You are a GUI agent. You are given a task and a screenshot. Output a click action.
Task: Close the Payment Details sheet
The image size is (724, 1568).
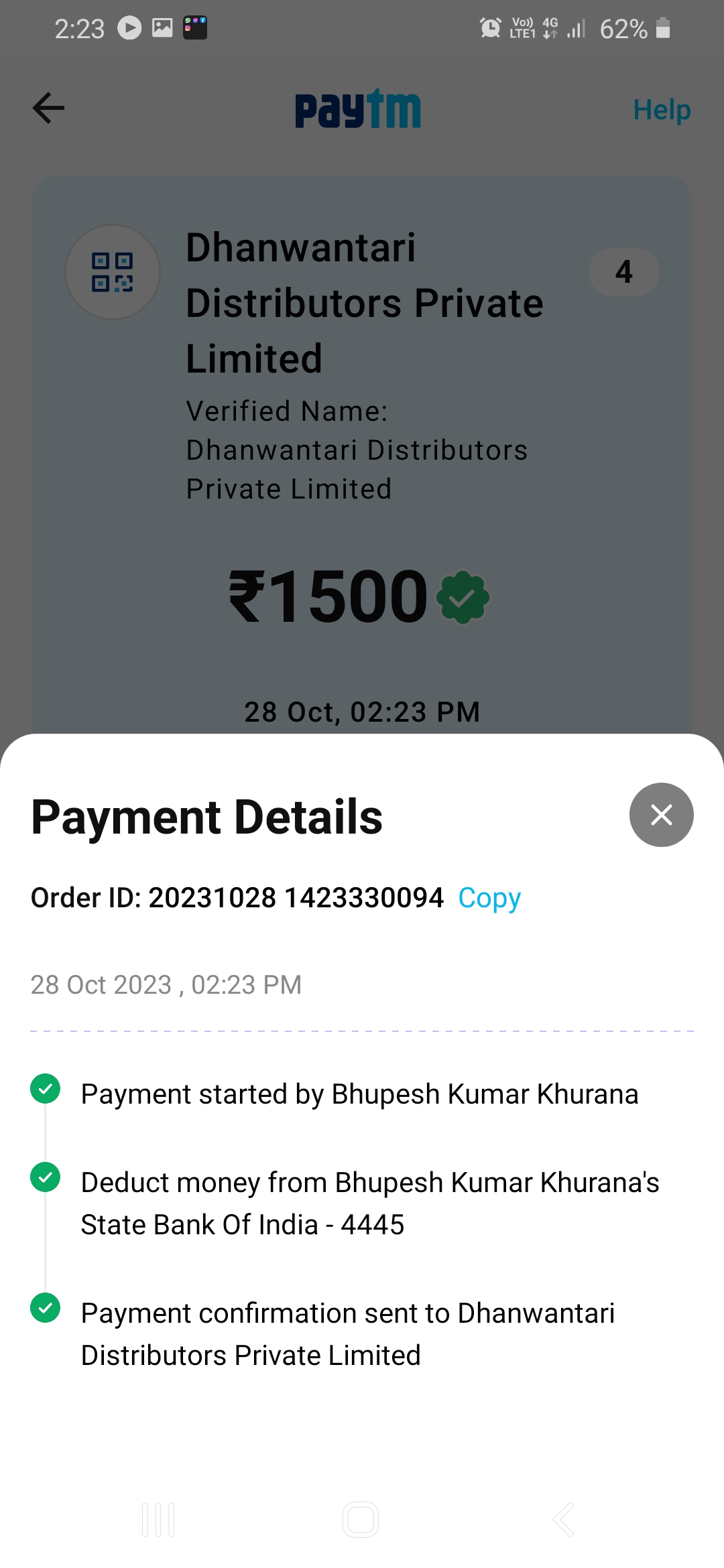pos(661,815)
